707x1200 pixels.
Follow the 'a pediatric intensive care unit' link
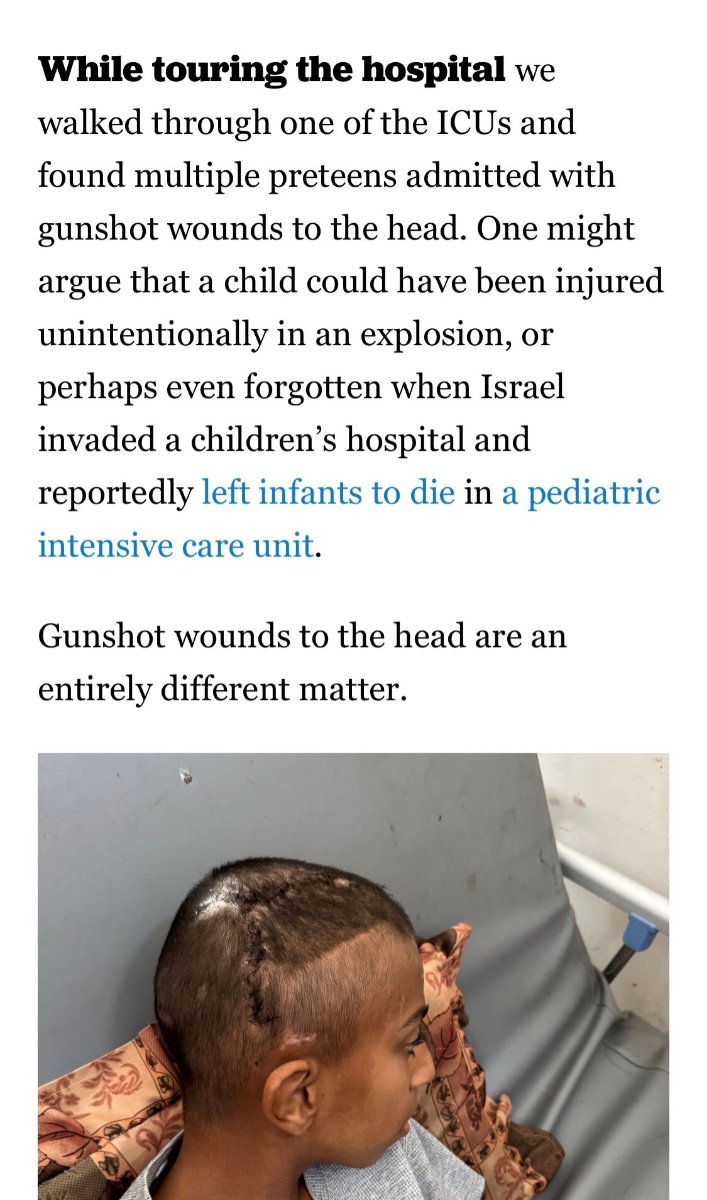pyautogui.click(x=580, y=494)
